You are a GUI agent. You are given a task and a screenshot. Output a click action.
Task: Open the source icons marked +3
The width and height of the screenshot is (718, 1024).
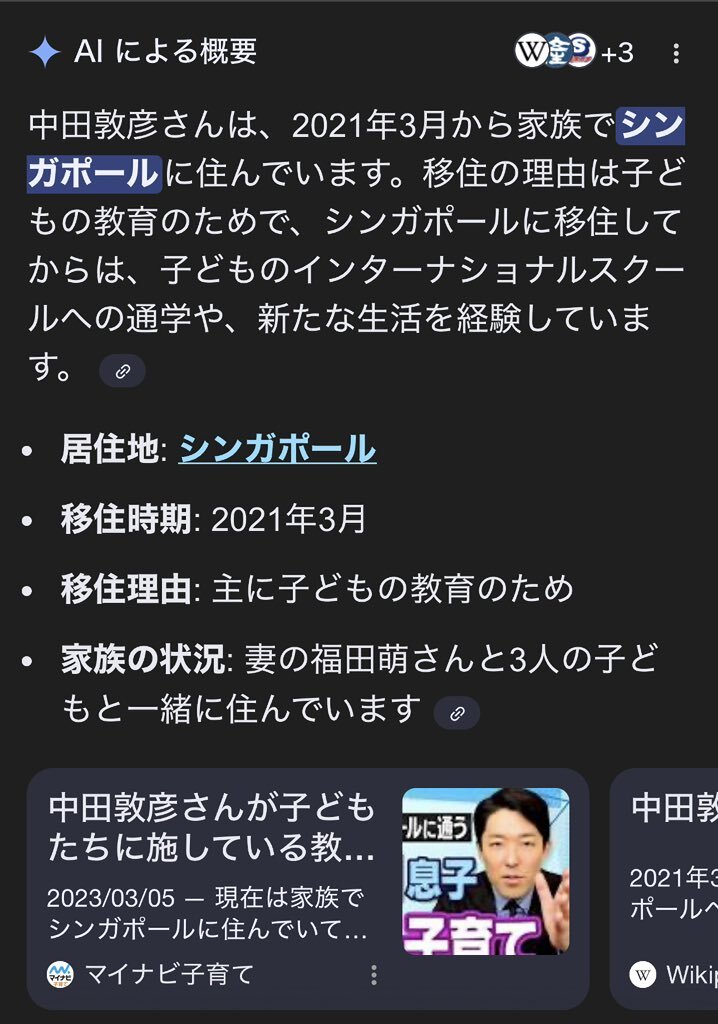pyautogui.click(x=574, y=52)
